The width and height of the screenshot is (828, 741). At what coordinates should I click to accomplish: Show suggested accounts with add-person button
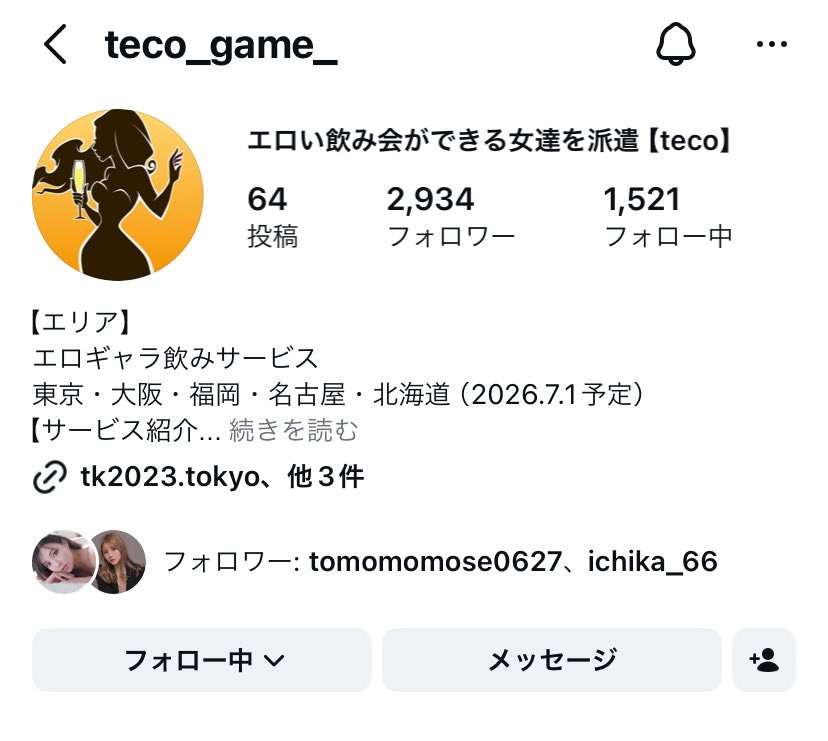tap(764, 660)
